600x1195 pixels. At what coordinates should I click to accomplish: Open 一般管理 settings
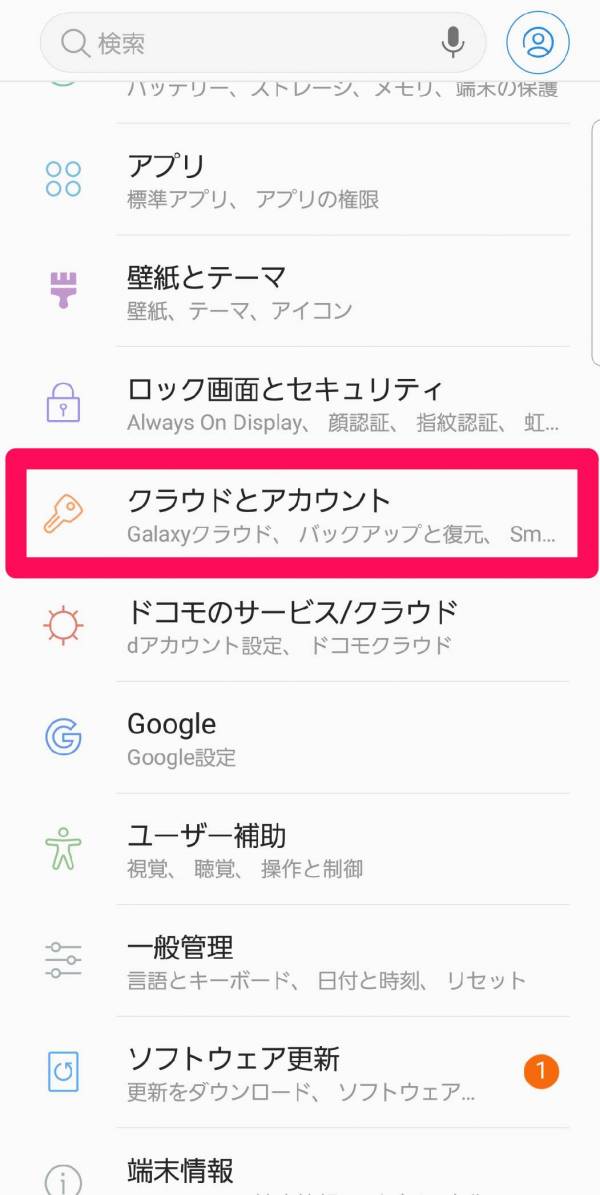[300, 960]
